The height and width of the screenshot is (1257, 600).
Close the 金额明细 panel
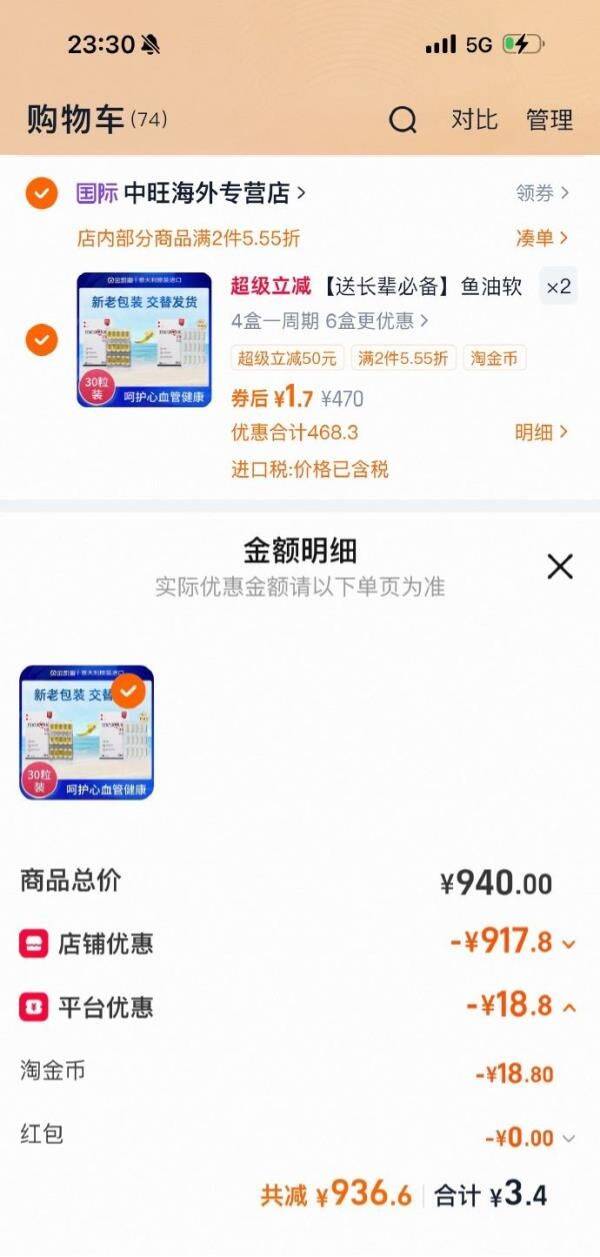(x=560, y=567)
